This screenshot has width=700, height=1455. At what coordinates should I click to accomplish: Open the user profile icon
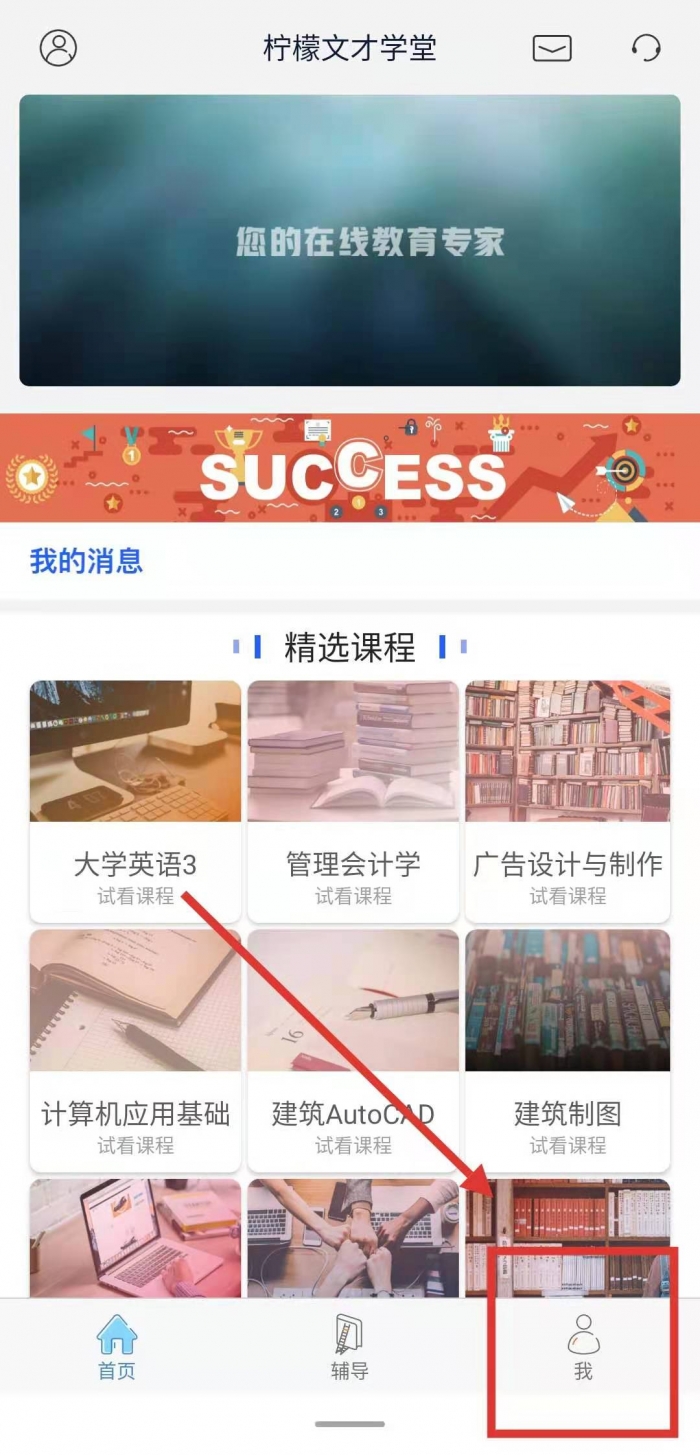tap(58, 48)
